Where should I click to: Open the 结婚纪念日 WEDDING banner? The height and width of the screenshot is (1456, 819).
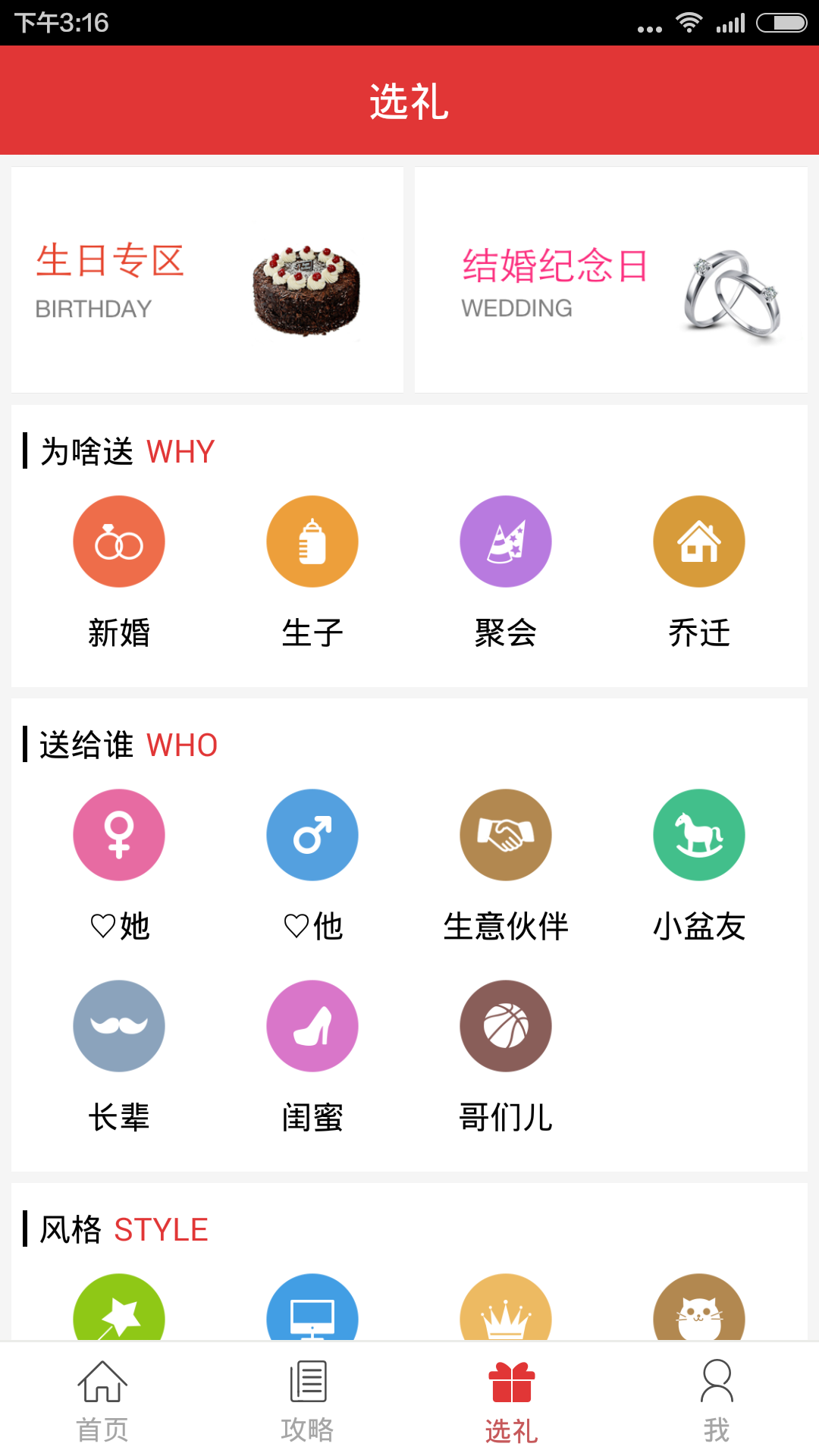click(x=611, y=279)
